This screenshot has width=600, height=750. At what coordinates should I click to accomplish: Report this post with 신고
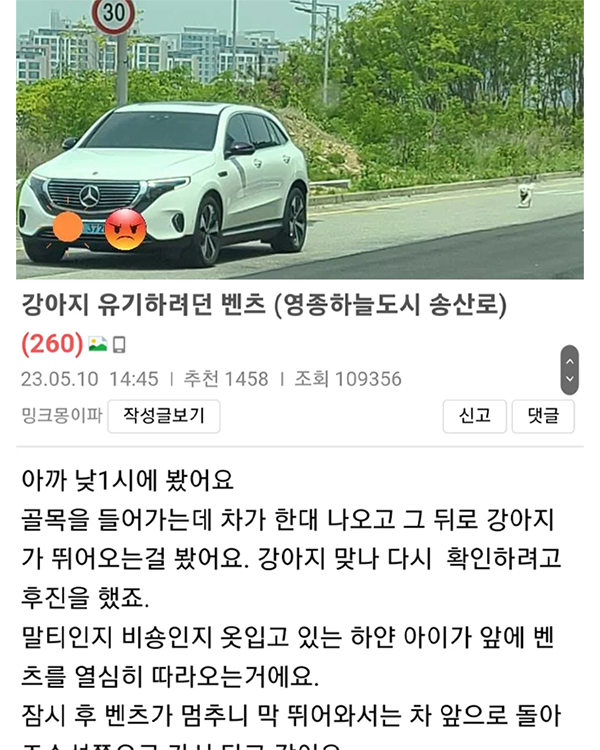click(x=474, y=416)
